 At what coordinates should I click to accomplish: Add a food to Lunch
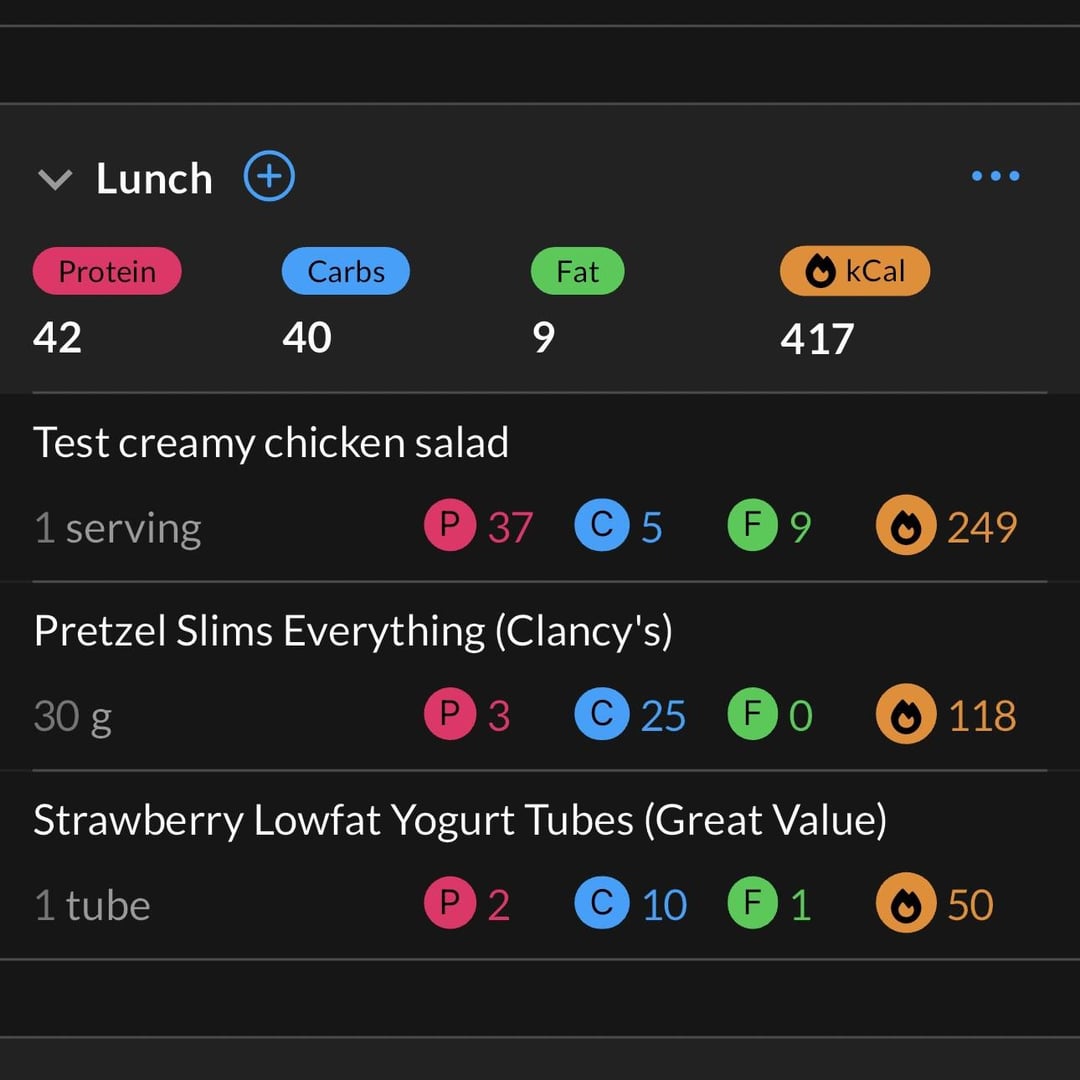(269, 178)
